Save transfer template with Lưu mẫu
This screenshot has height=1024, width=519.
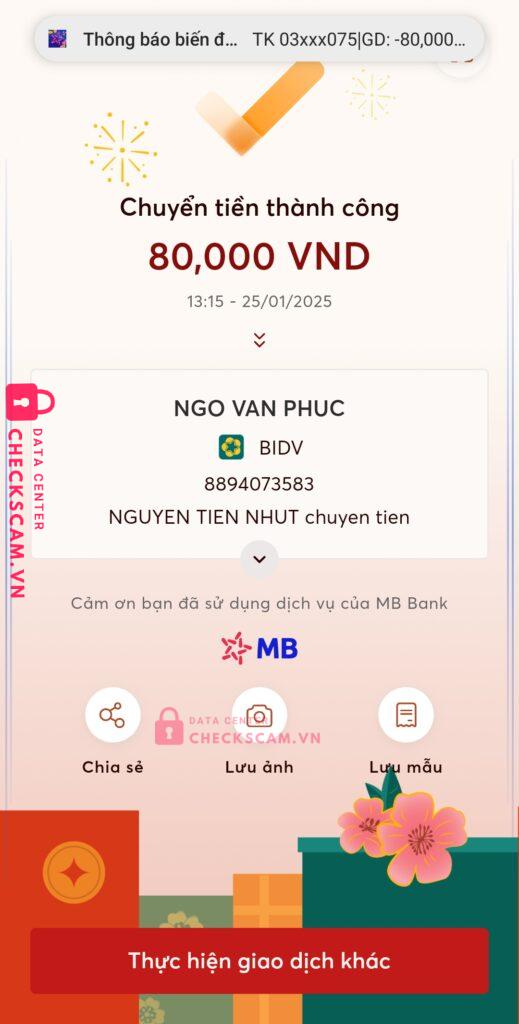[406, 715]
